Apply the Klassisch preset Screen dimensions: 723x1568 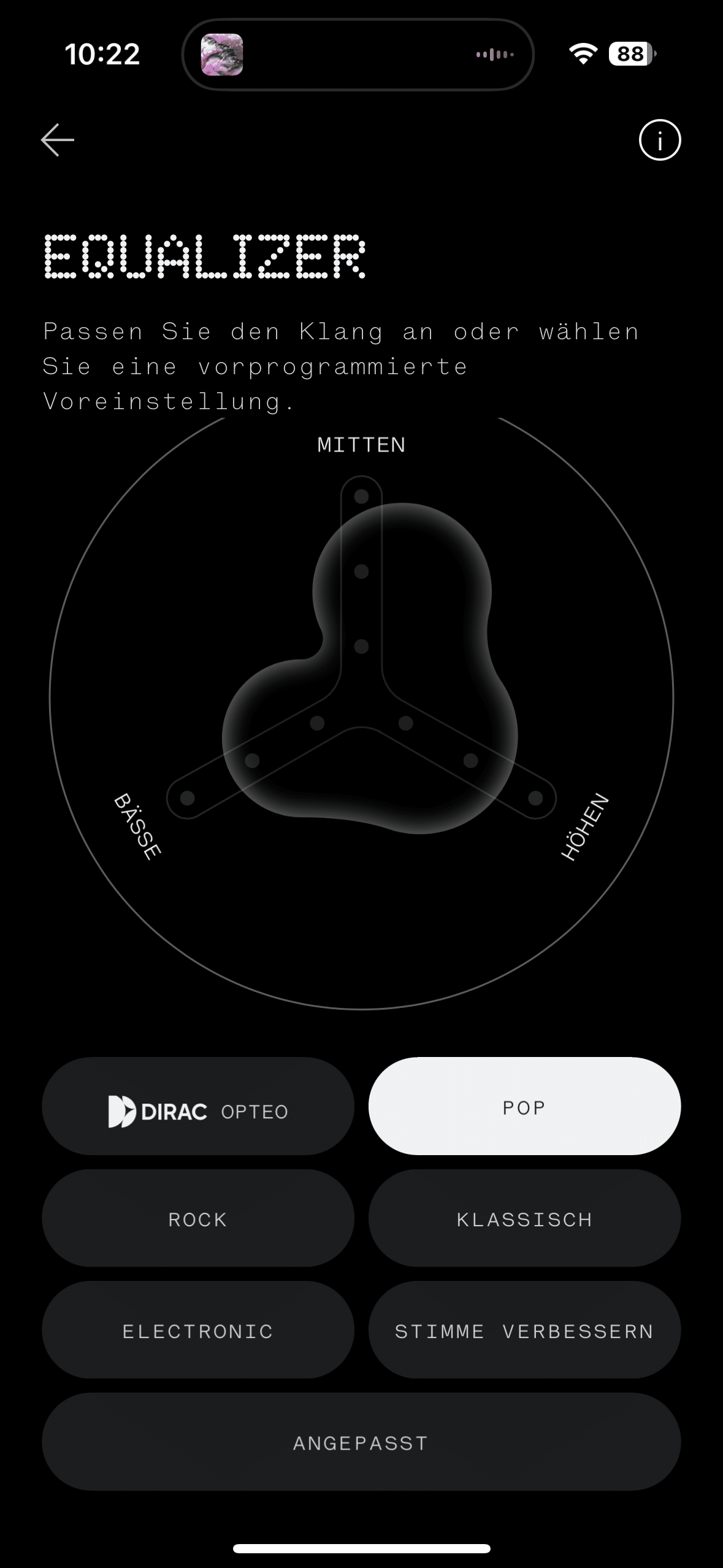524,1218
